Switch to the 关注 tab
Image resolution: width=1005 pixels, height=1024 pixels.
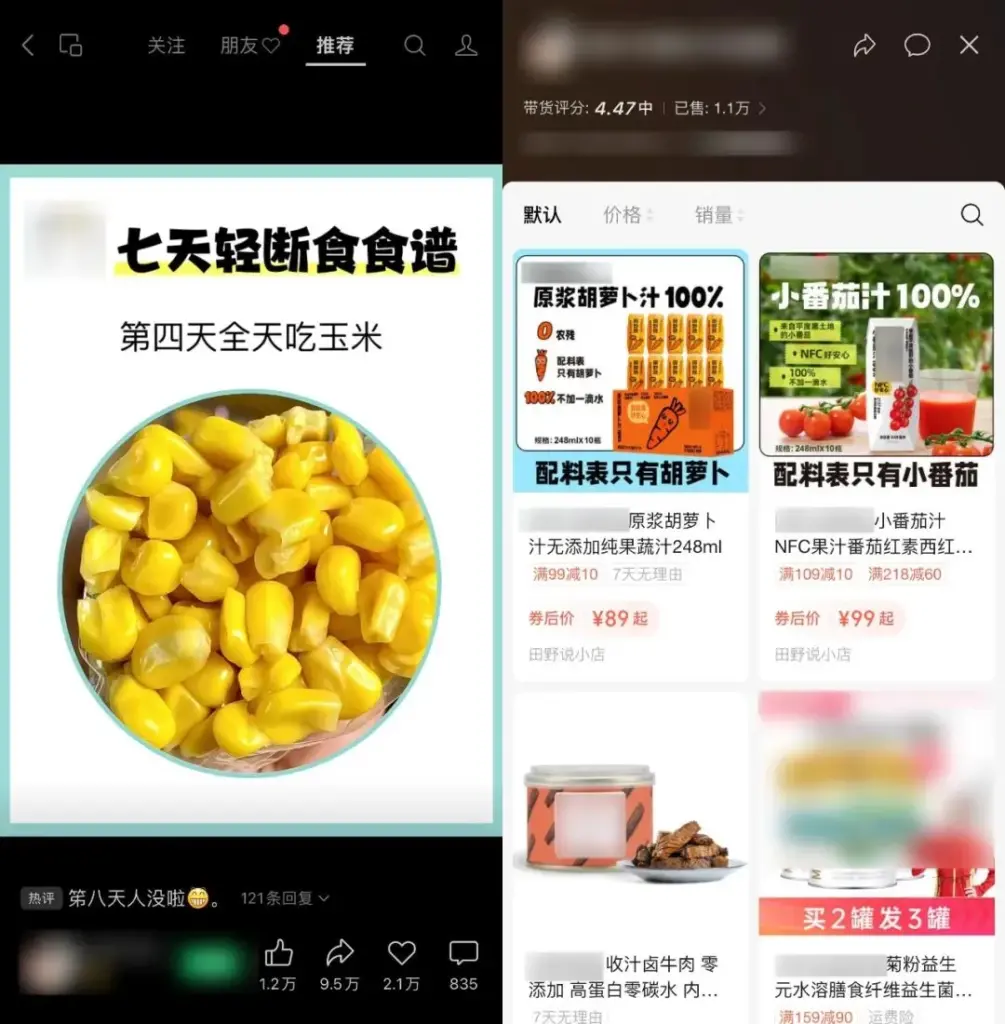click(x=166, y=45)
